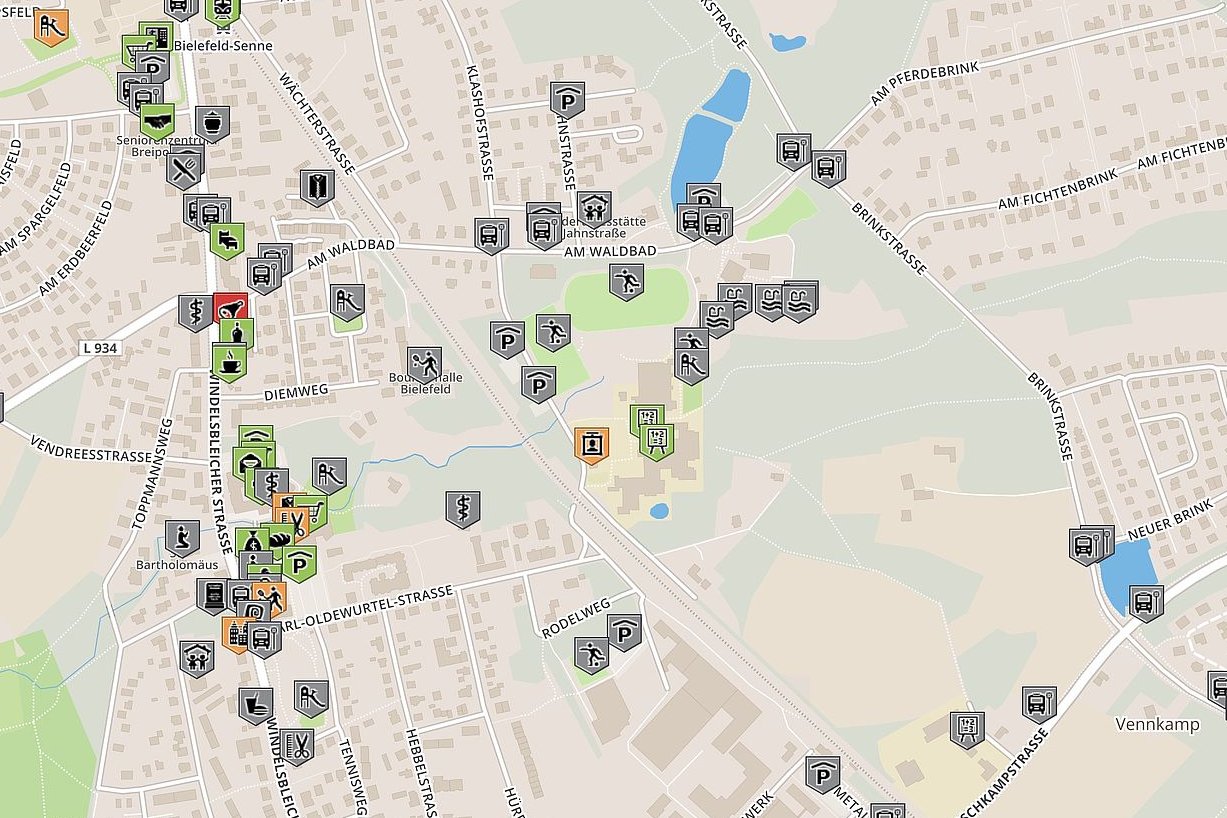This screenshot has width=1227, height=818.
Task: Open the fork and knife restaurant marker
Action: (x=185, y=168)
